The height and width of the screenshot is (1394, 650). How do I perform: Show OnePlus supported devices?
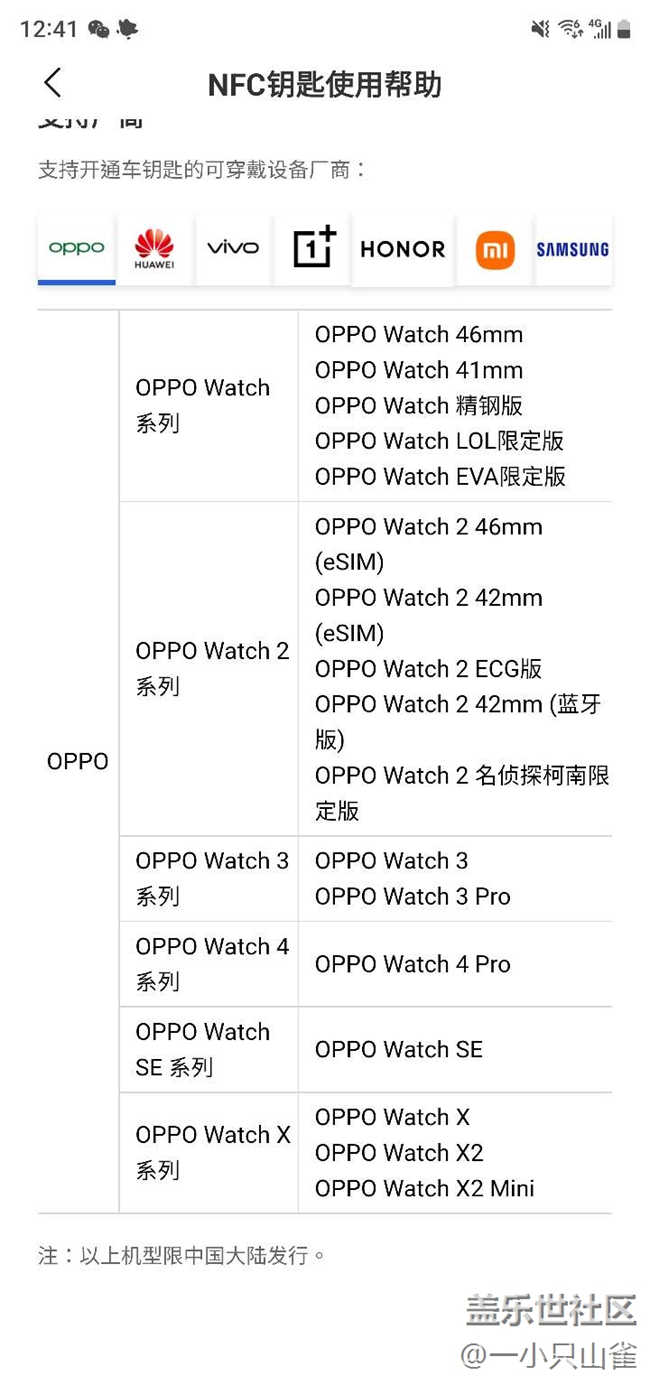pyautogui.click(x=313, y=248)
